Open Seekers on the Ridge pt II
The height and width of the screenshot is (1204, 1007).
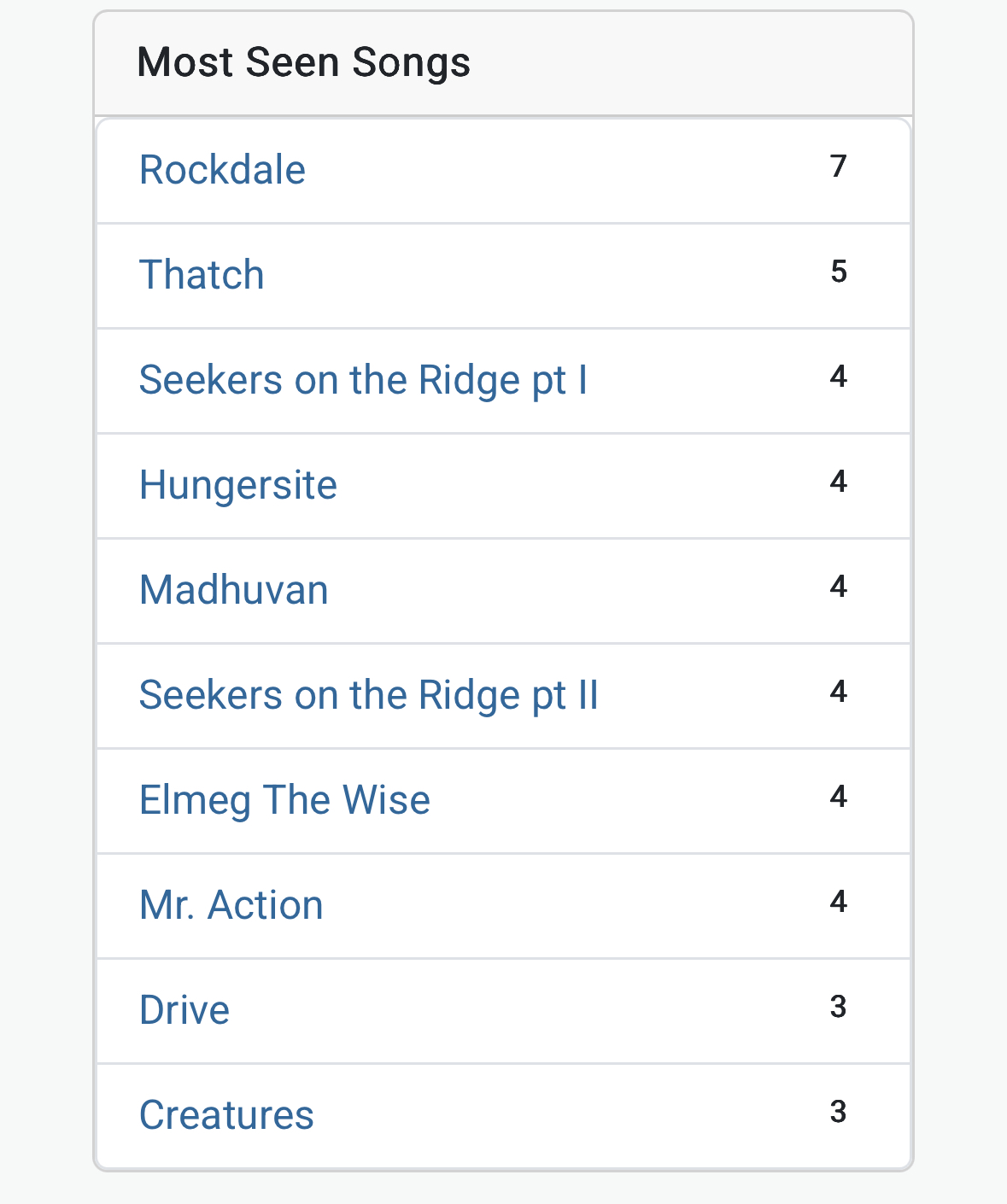tap(368, 695)
